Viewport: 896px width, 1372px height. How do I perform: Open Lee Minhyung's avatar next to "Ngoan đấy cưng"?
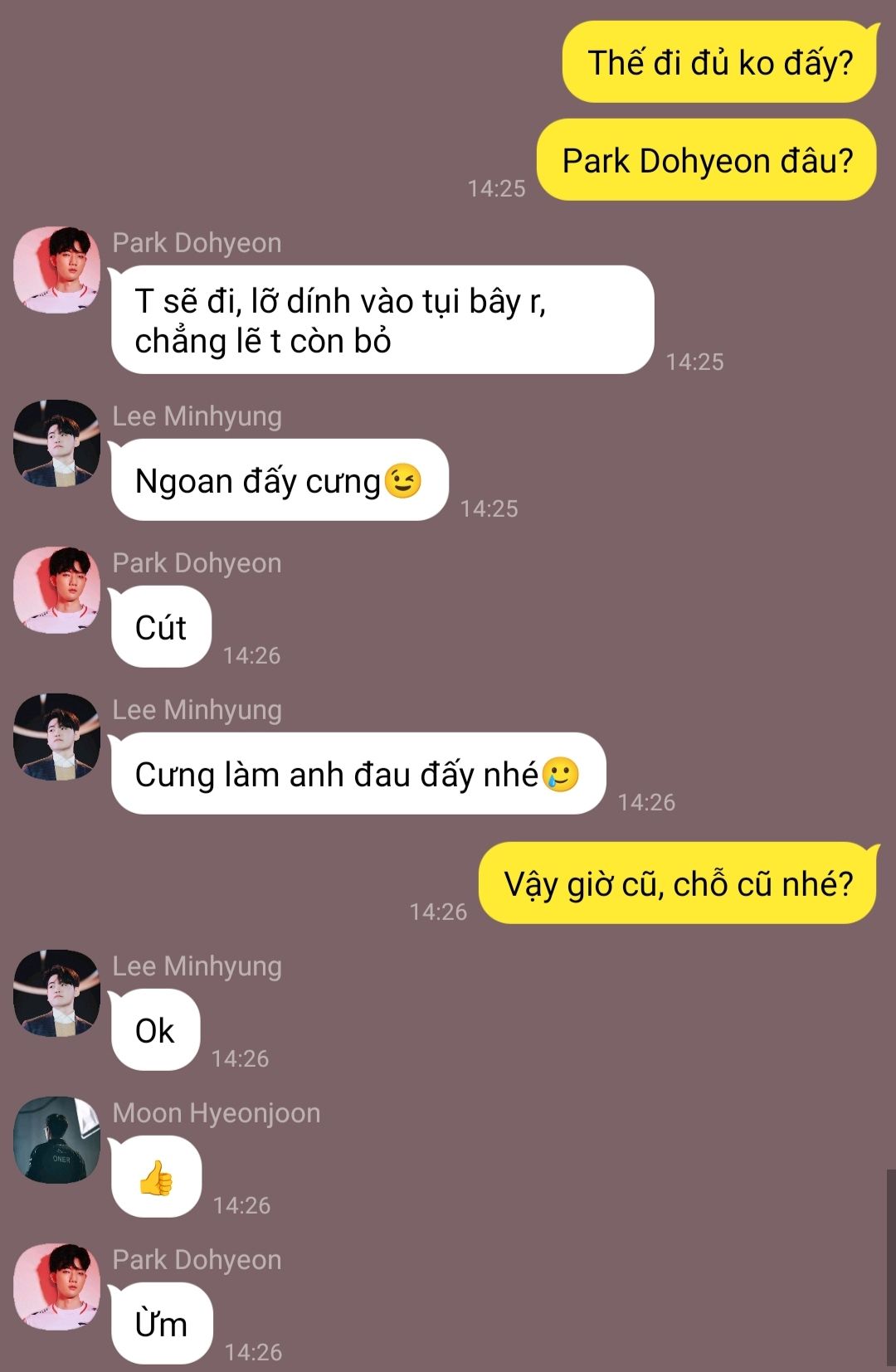(x=56, y=443)
